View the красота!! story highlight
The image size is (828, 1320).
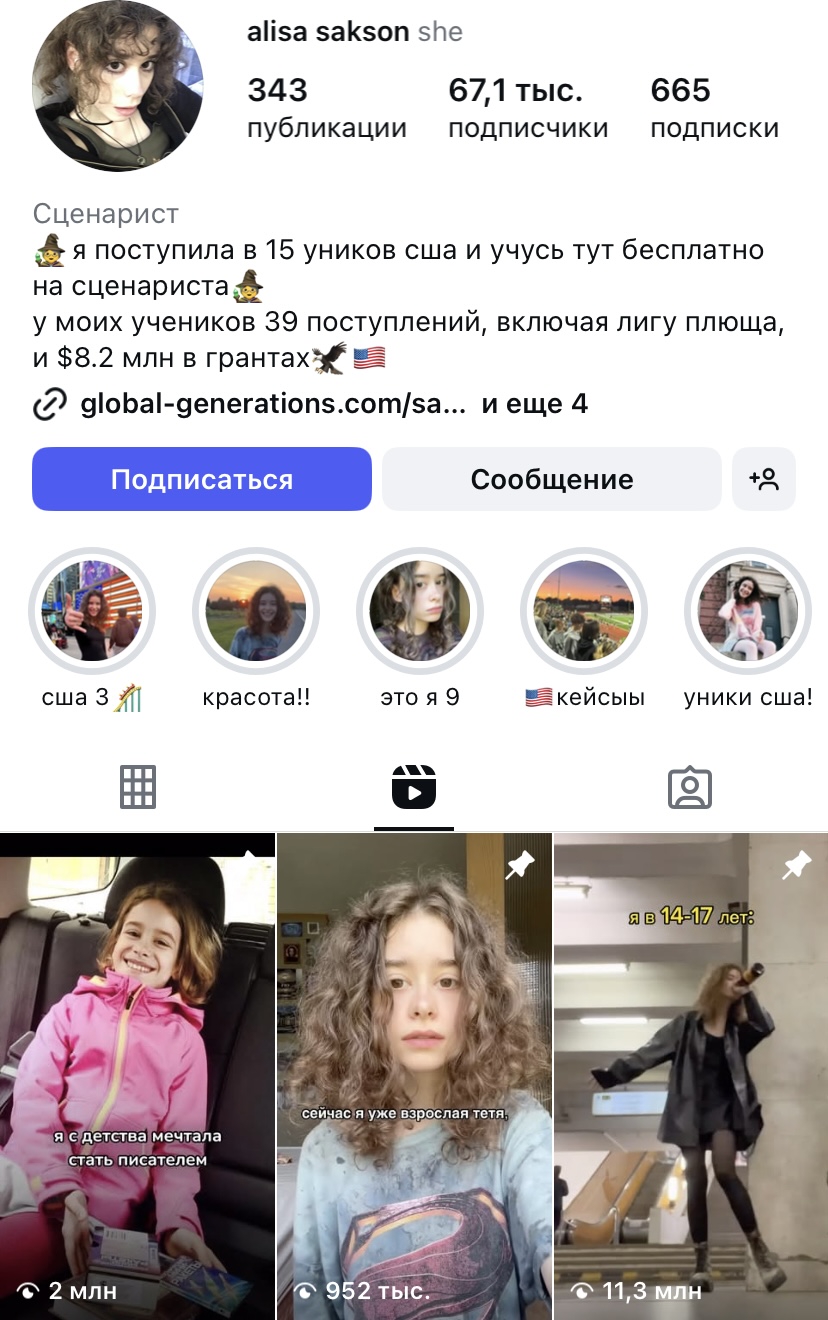point(256,610)
